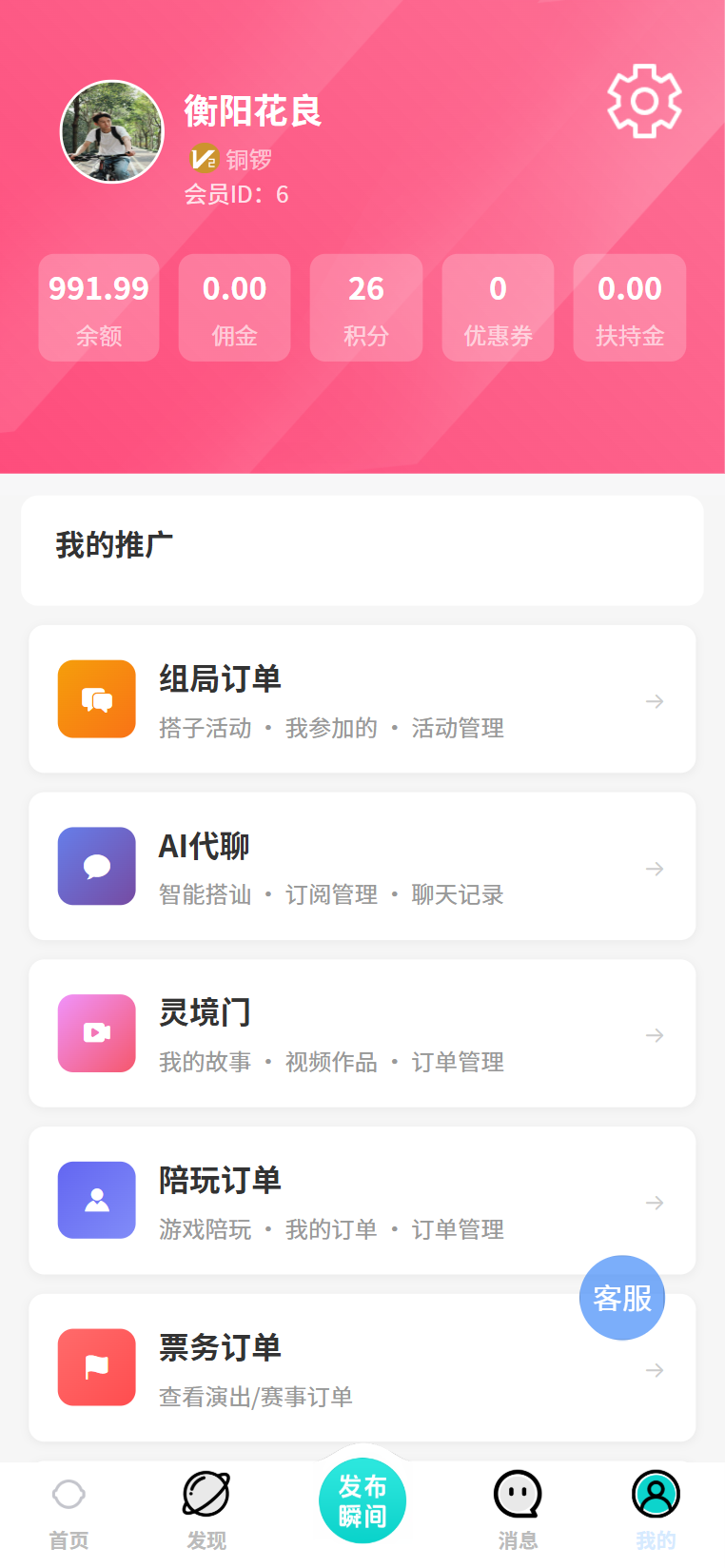The width and height of the screenshot is (725, 1568).
Task: Click the 陪玩订单 person icon
Action: 96,1200
